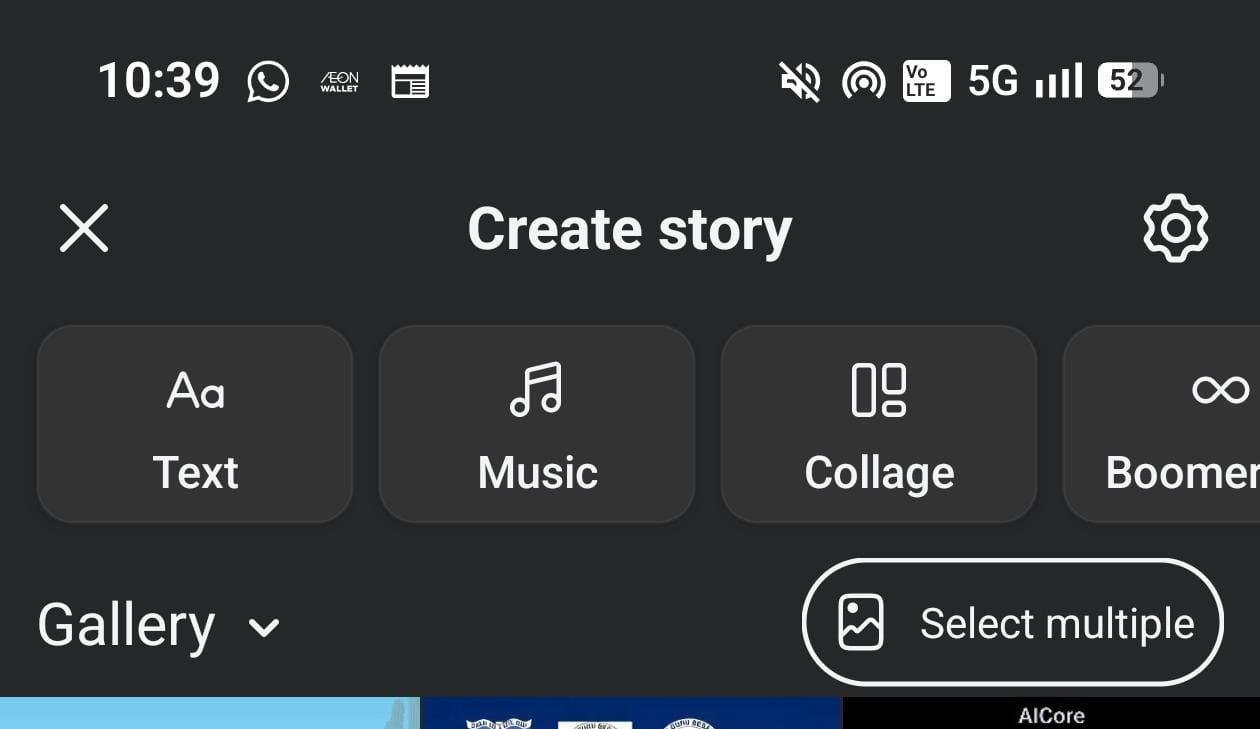Tap Select multiple button
Viewport: 1260px width, 729px height.
pos(1013,623)
